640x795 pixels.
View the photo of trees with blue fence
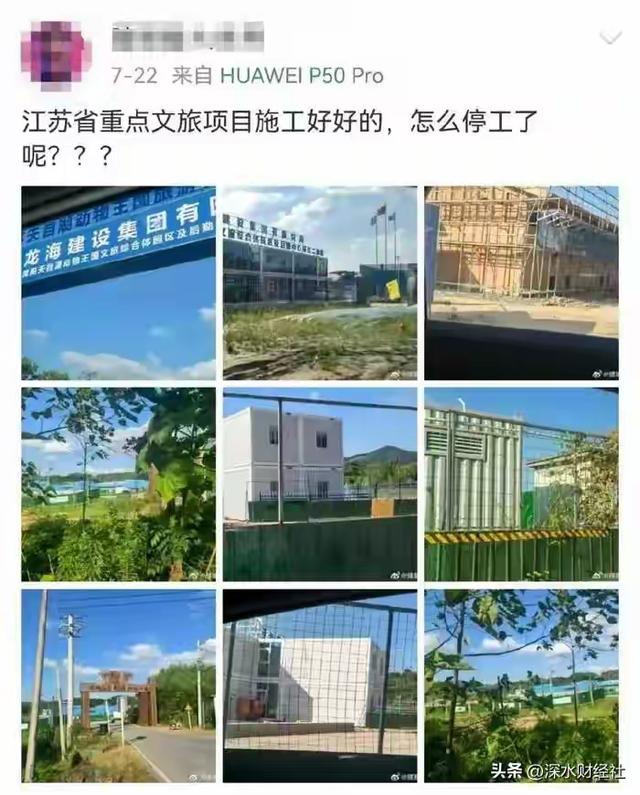[119, 484]
